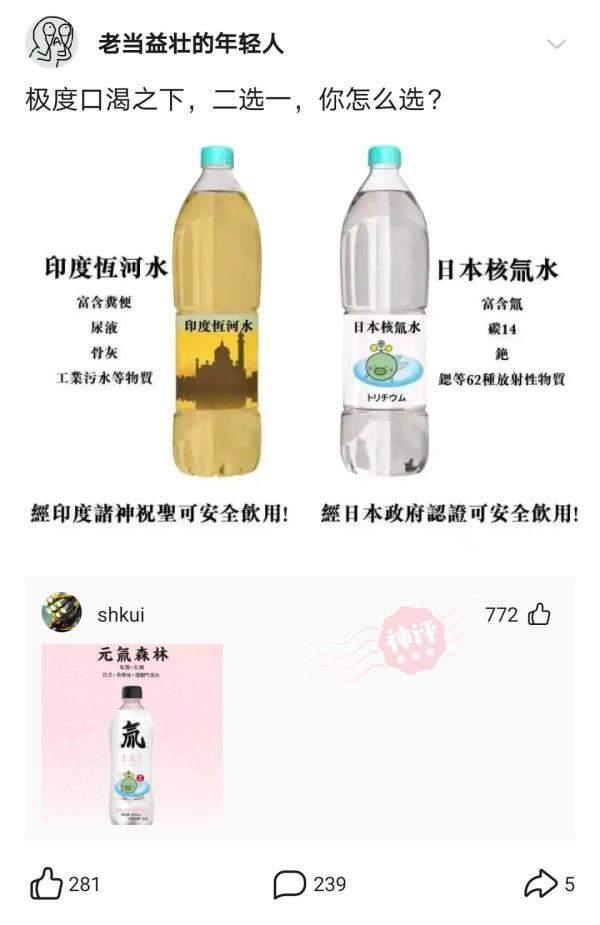Like shkui's comment
The image size is (600, 925).
(x=539, y=614)
